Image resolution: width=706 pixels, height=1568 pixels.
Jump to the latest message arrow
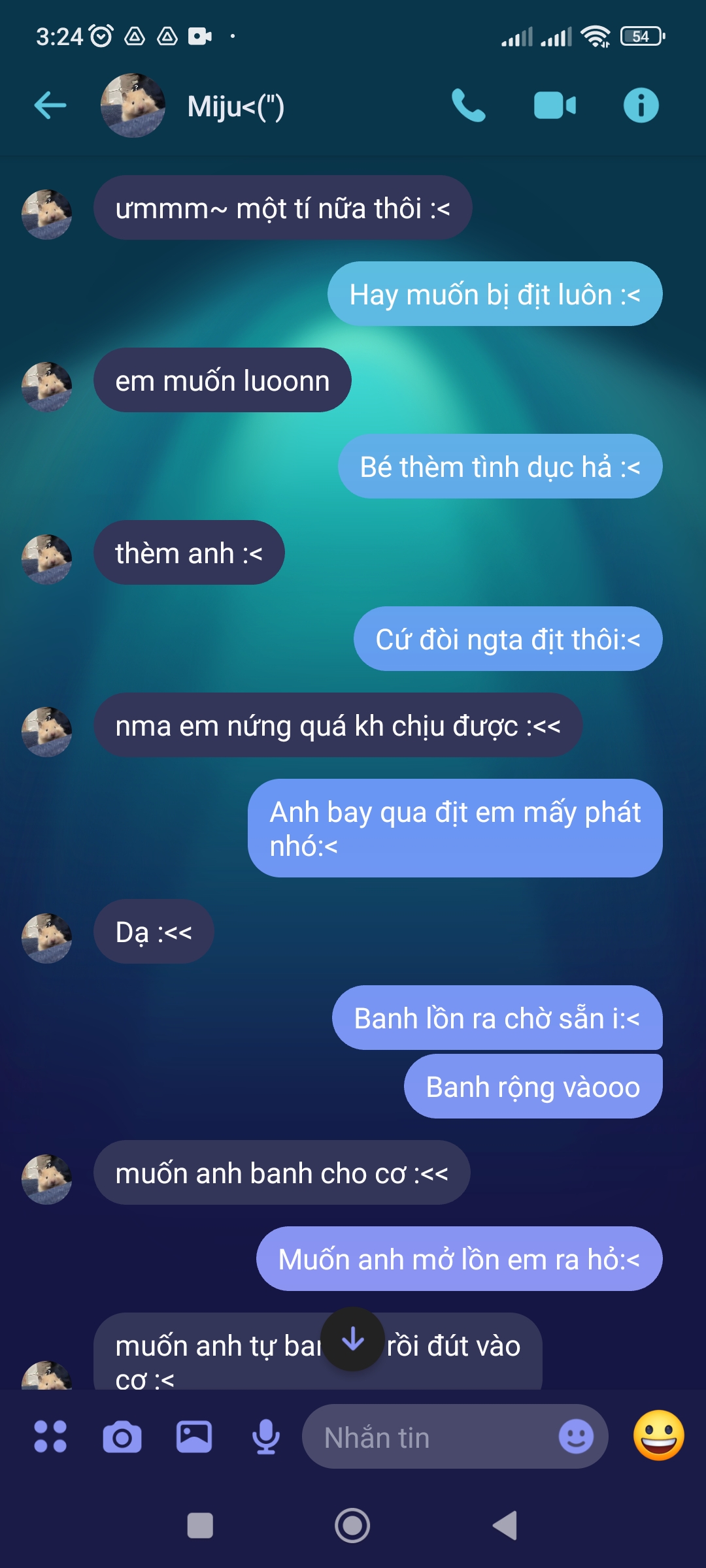(x=353, y=1339)
